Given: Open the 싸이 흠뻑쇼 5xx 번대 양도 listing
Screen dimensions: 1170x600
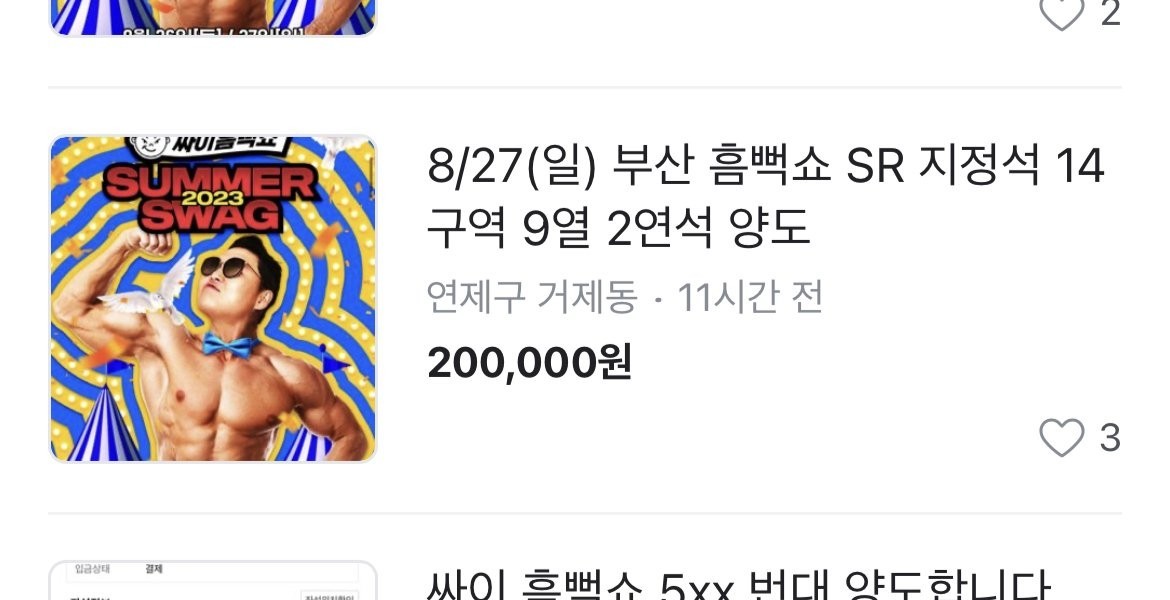Looking at the screenshot, I should coord(738,584).
